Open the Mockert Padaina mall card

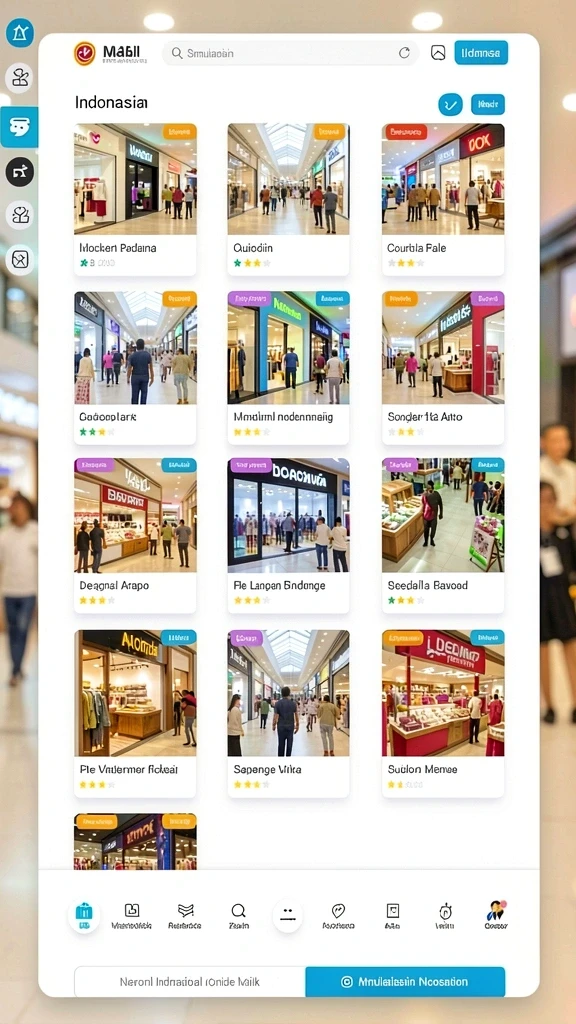135,200
